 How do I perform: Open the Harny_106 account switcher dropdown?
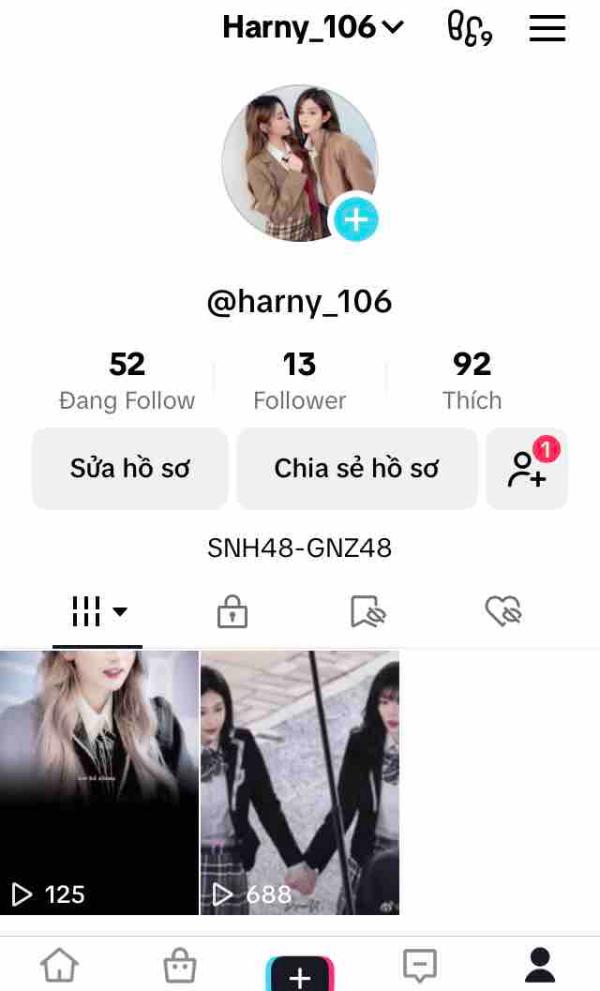[312, 28]
